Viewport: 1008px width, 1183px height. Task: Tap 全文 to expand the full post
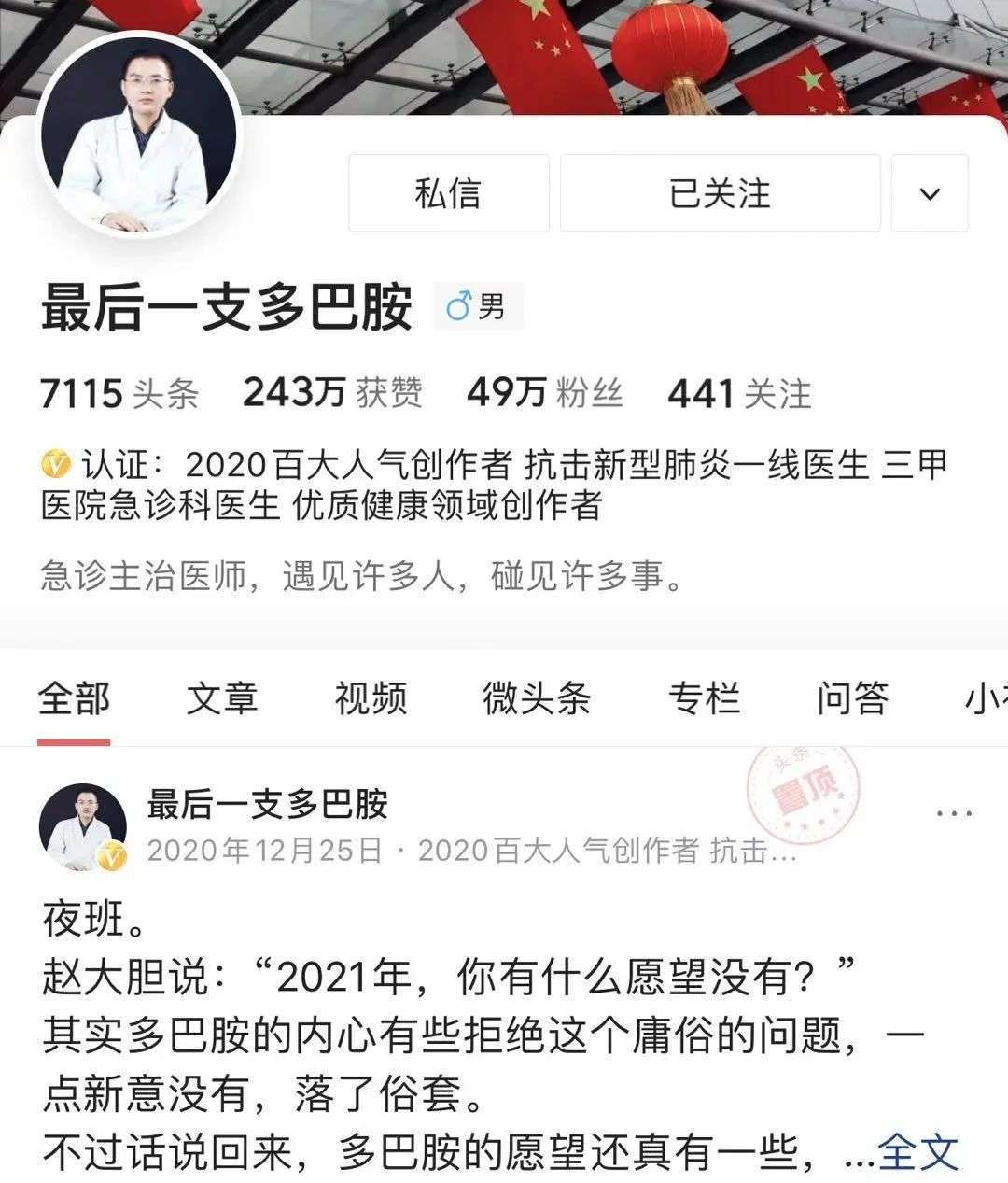pos(918,1151)
